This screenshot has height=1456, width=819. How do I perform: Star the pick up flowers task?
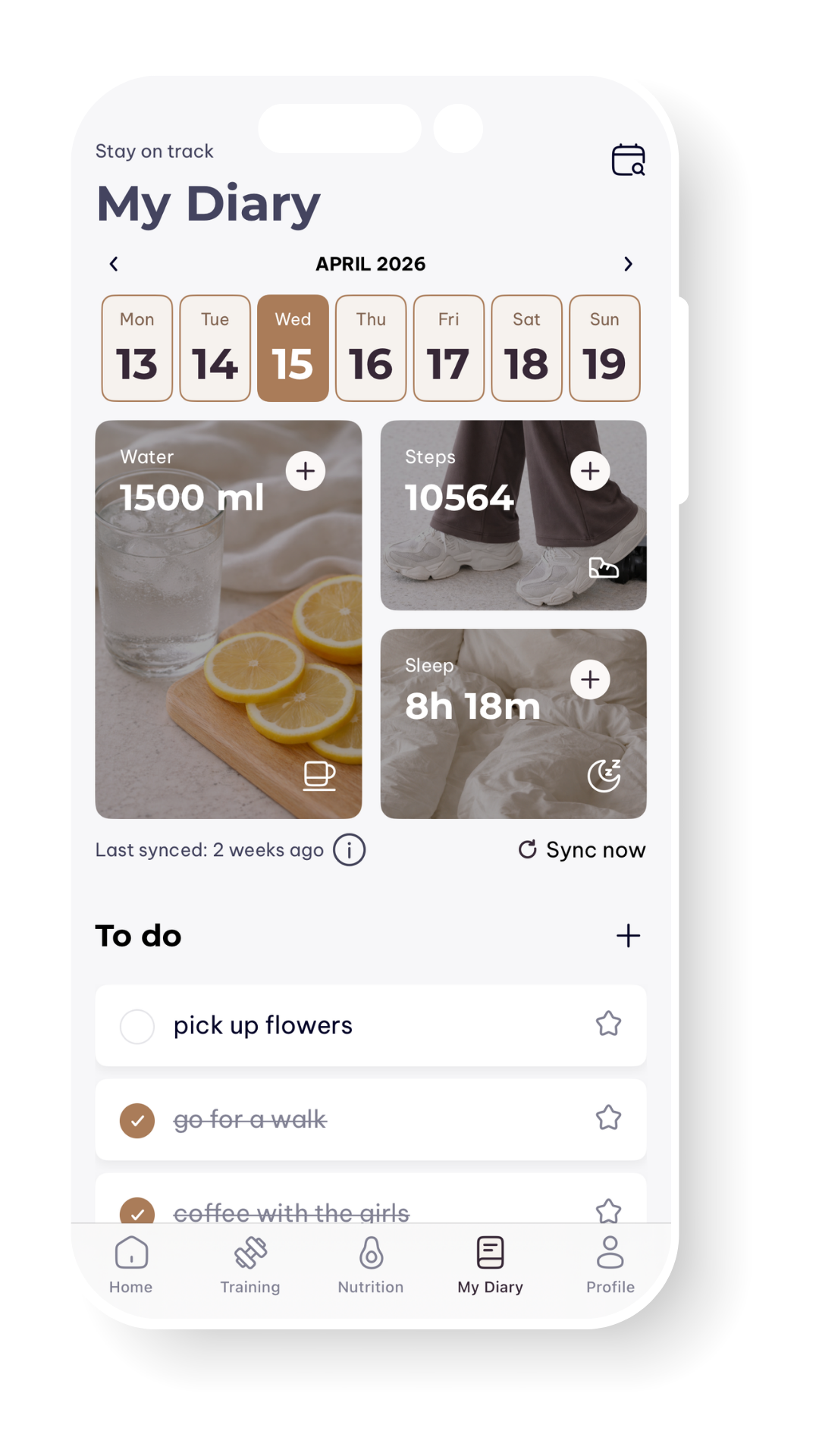pos(608,1025)
